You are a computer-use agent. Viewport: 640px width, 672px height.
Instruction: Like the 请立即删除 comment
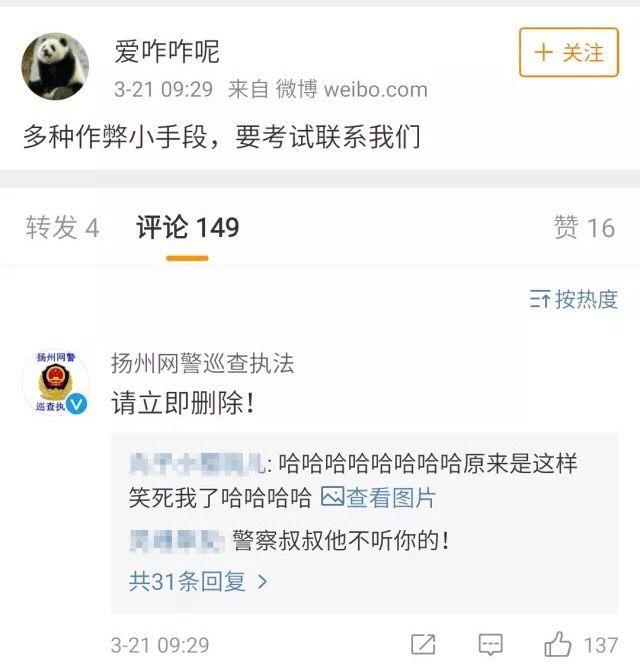point(560,645)
